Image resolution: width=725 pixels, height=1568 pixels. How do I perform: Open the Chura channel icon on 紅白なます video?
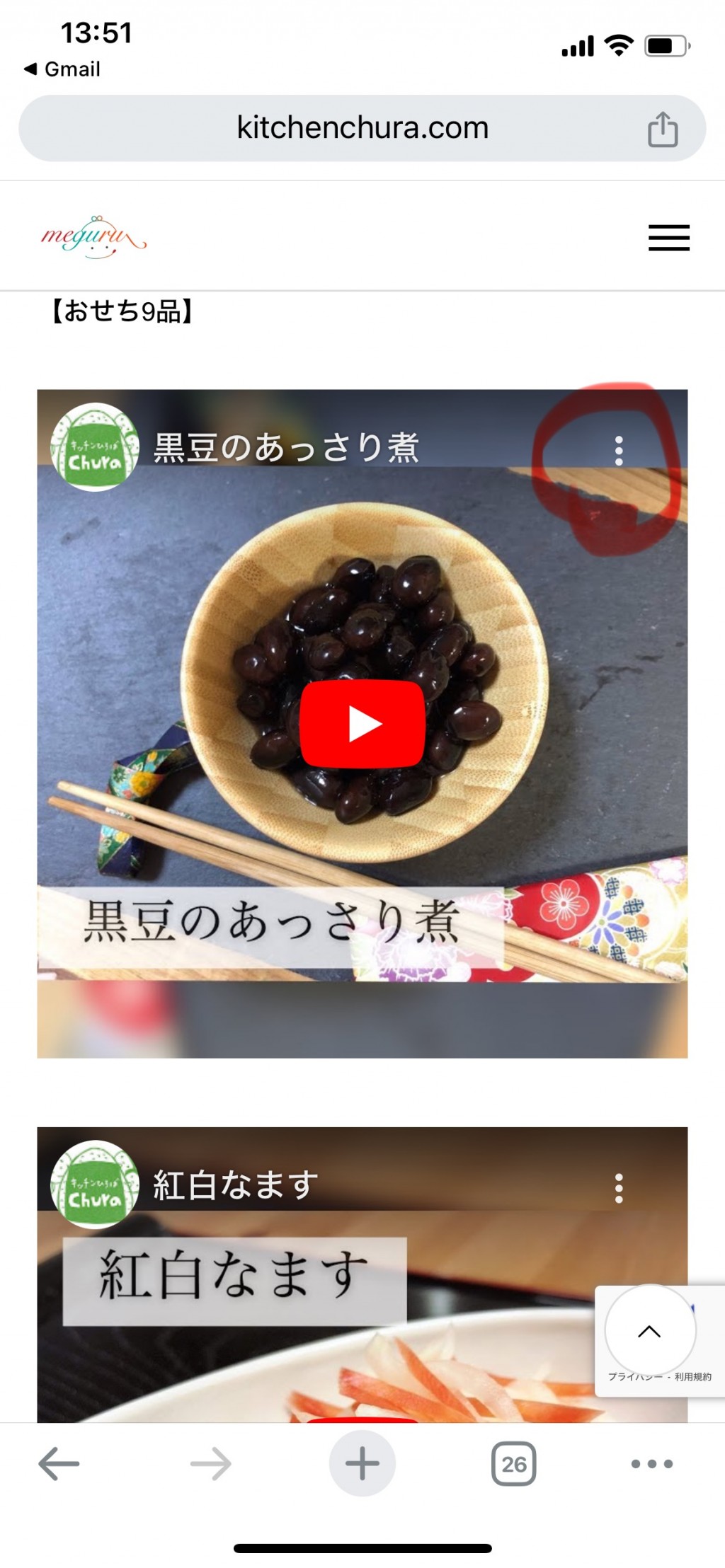[x=94, y=1184]
